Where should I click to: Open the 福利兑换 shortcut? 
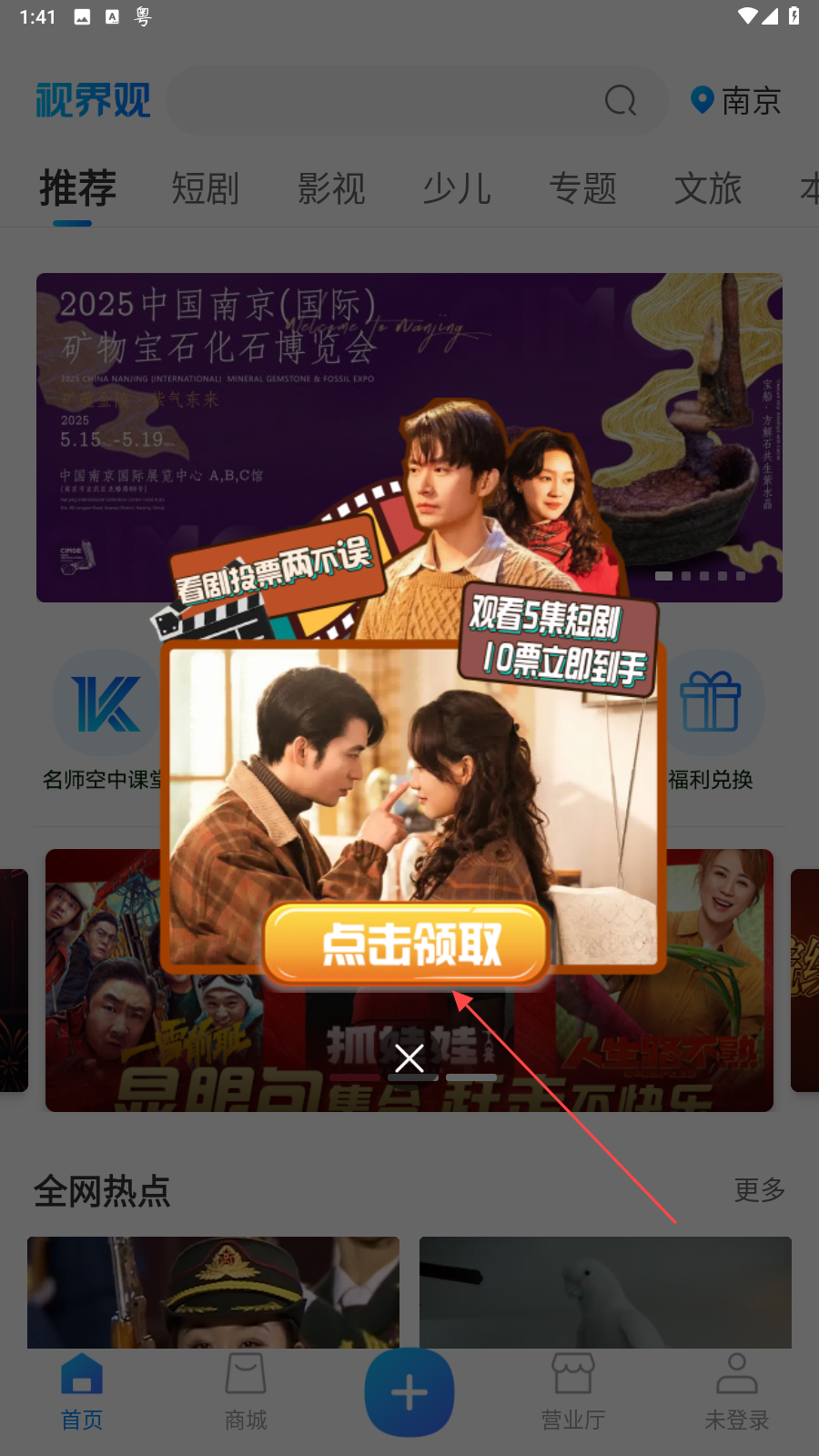pyautogui.click(x=712, y=719)
